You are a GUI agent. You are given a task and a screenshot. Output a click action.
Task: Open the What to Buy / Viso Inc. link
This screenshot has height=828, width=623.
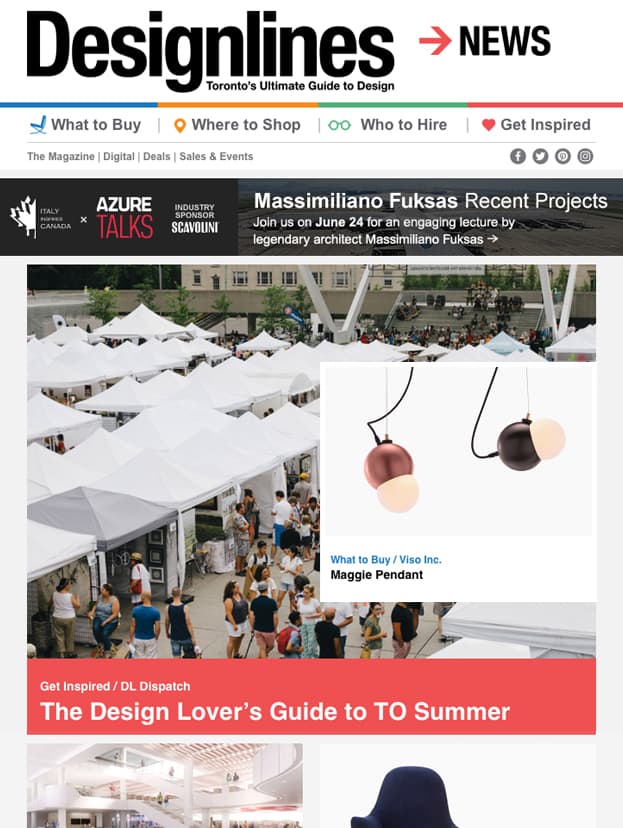coord(385,560)
